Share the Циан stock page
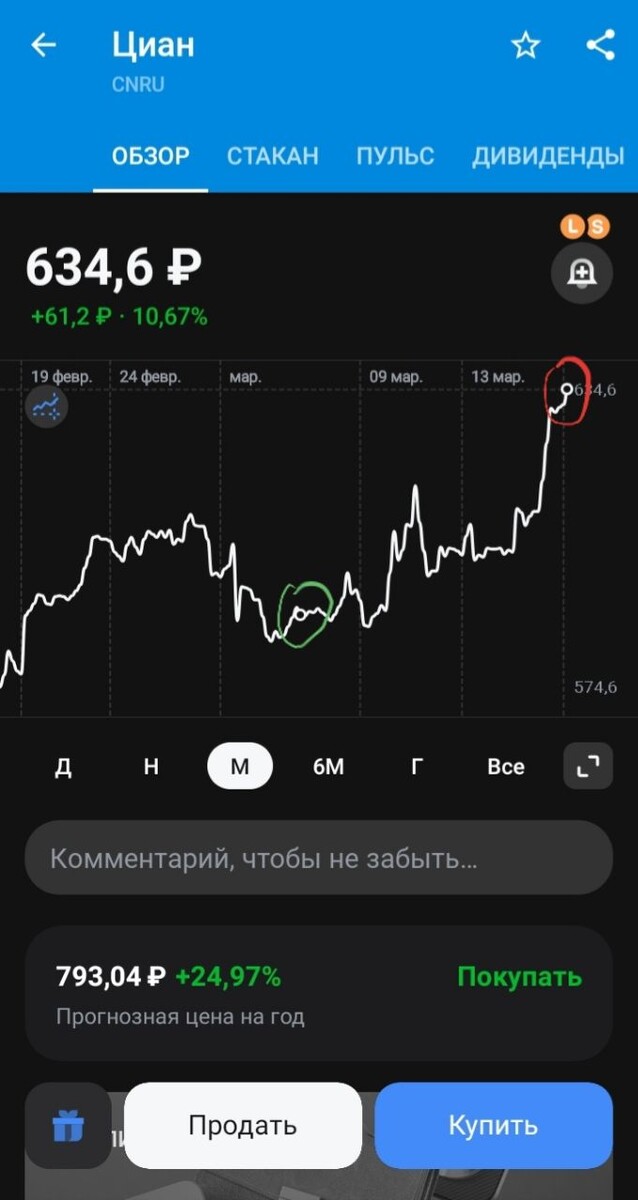 600,46
